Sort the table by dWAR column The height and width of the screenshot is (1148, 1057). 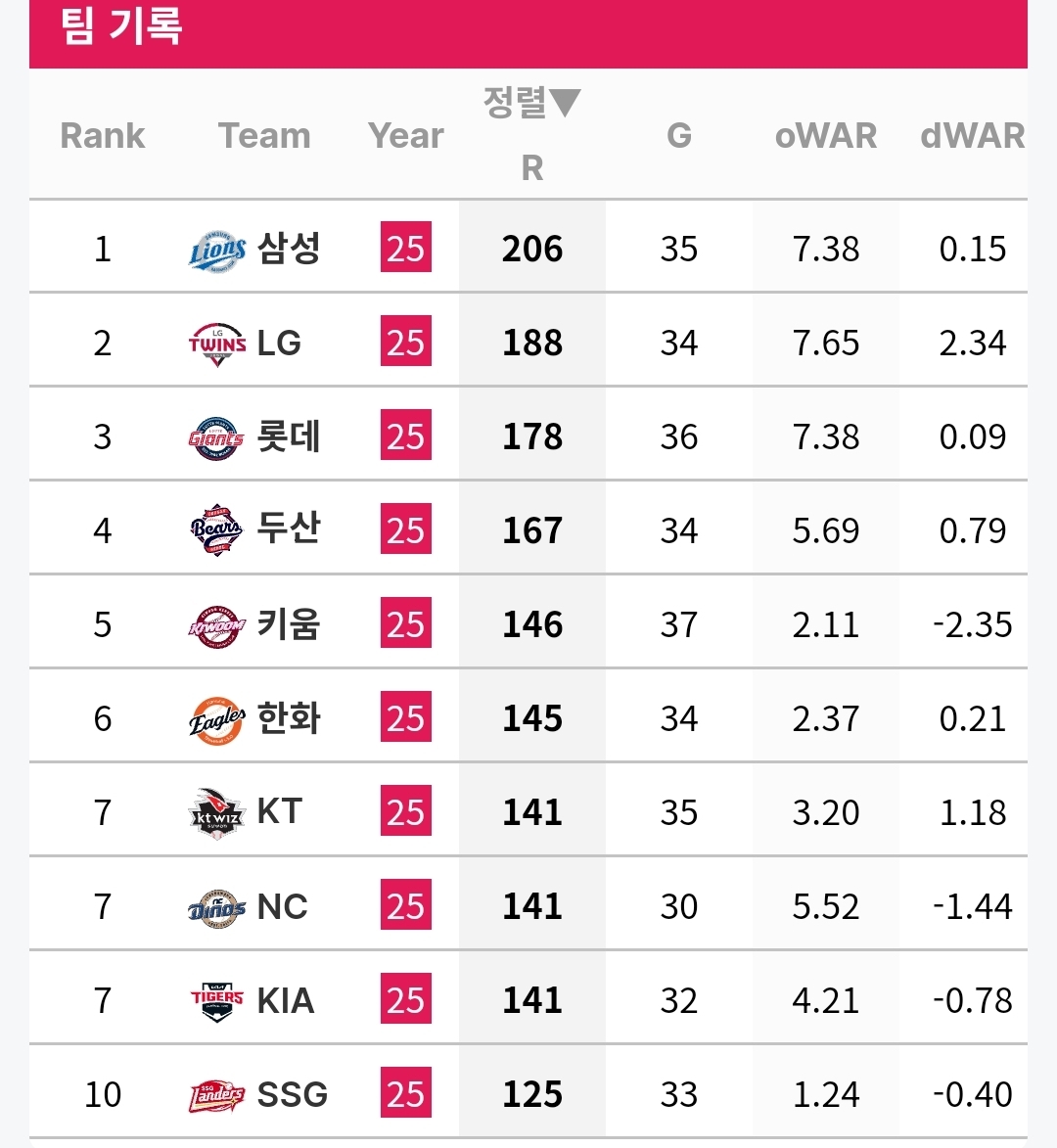point(972,135)
